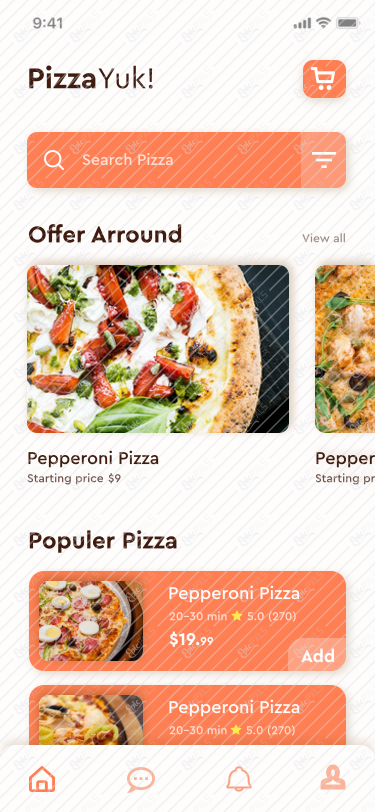The width and height of the screenshot is (375, 812).
Task: Switch to the profile tab
Action: tap(333, 778)
